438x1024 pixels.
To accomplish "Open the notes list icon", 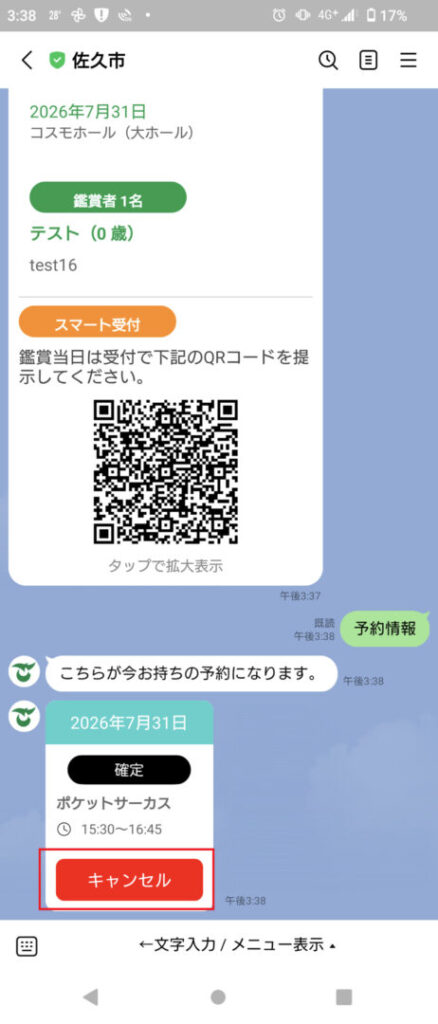I will [x=368, y=61].
